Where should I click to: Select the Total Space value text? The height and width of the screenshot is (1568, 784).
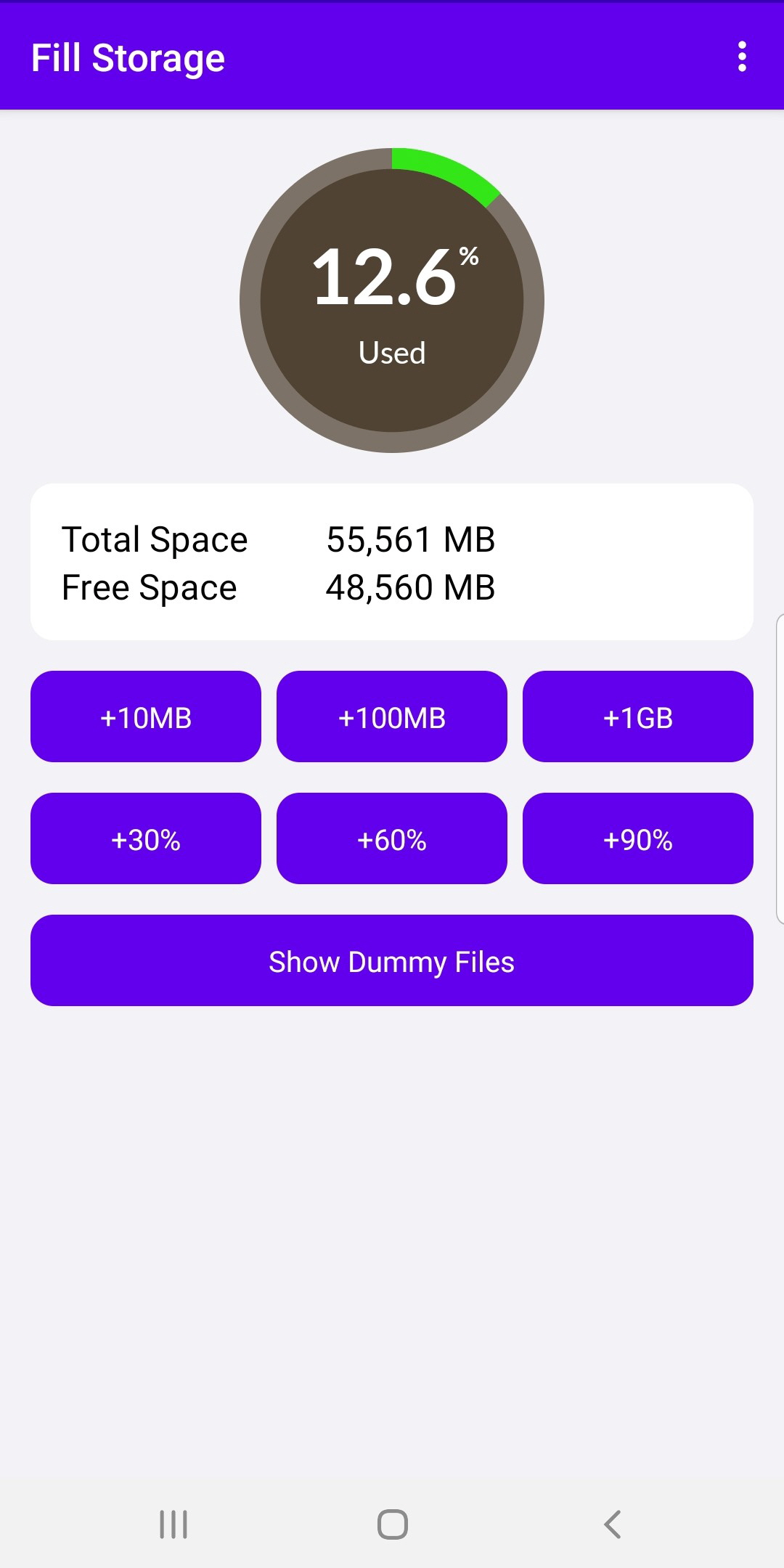pos(411,539)
